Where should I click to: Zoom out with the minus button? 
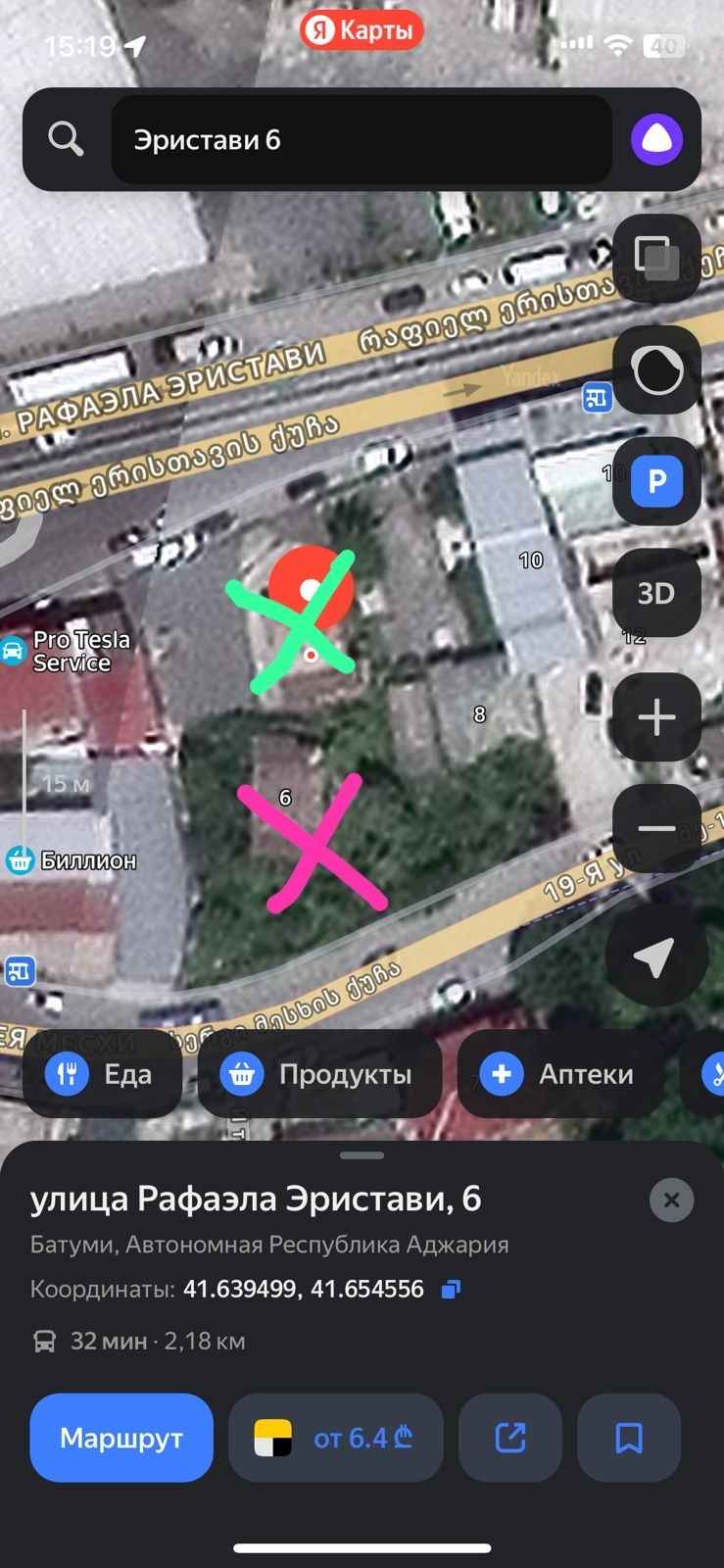(656, 829)
